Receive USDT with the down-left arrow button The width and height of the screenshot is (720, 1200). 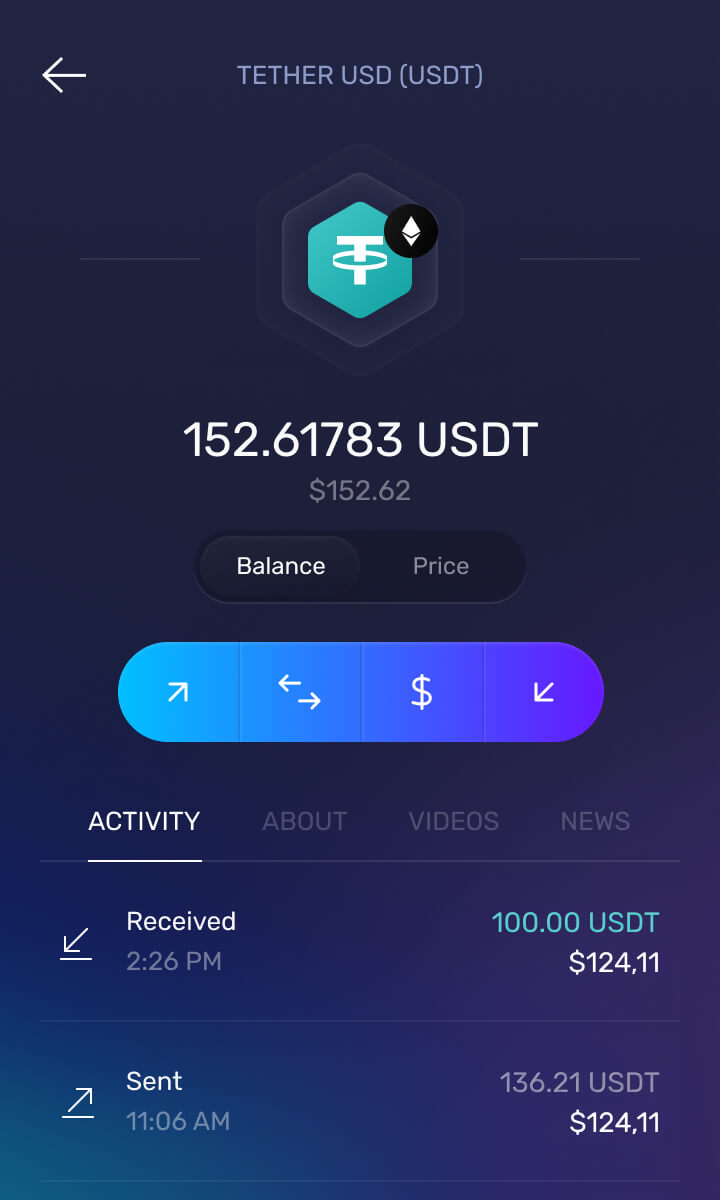click(x=544, y=692)
